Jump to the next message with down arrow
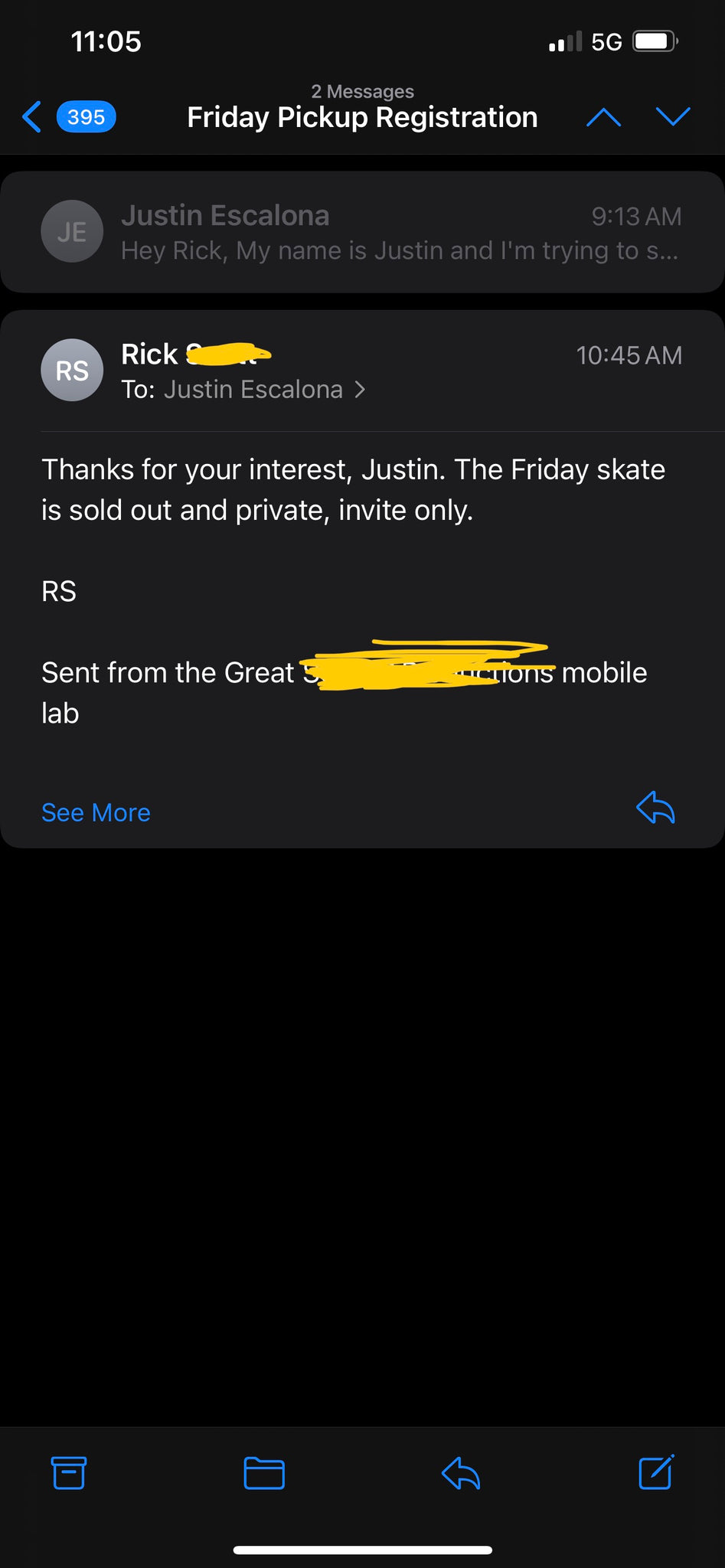 pyautogui.click(x=674, y=116)
